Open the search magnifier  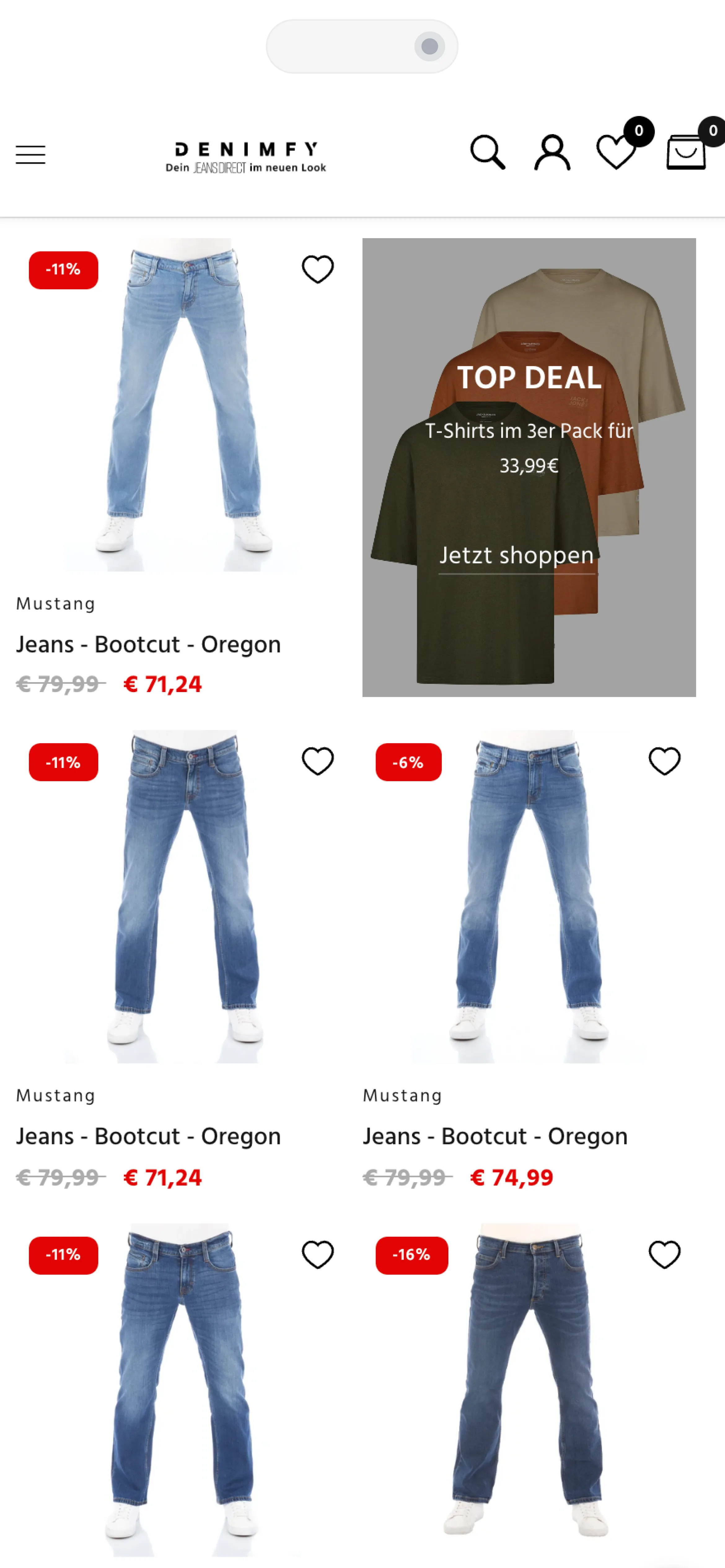point(488,152)
